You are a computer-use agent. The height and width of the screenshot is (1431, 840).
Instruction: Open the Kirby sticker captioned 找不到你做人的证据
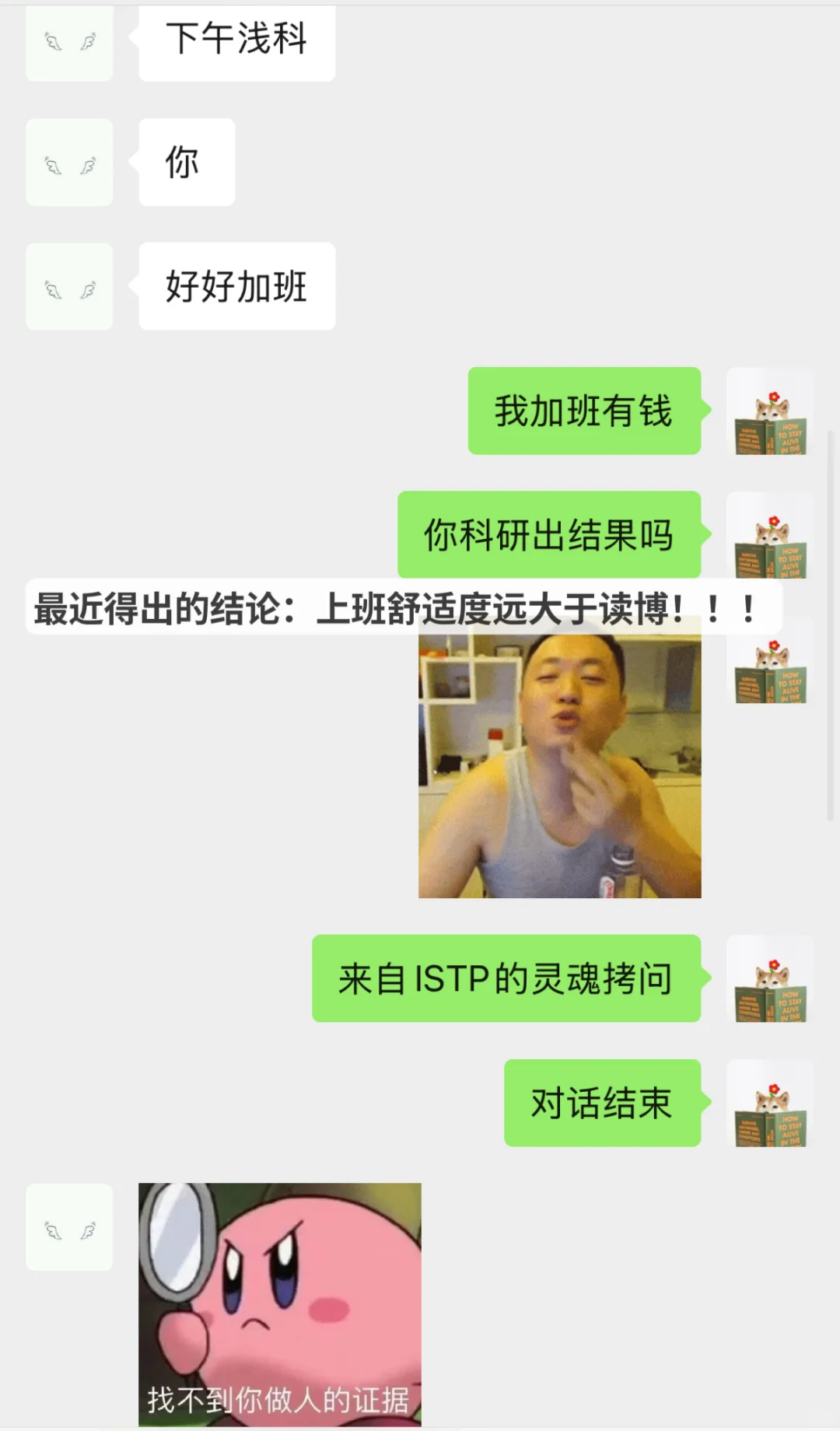pyautogui.click(x=280, y=1304)
